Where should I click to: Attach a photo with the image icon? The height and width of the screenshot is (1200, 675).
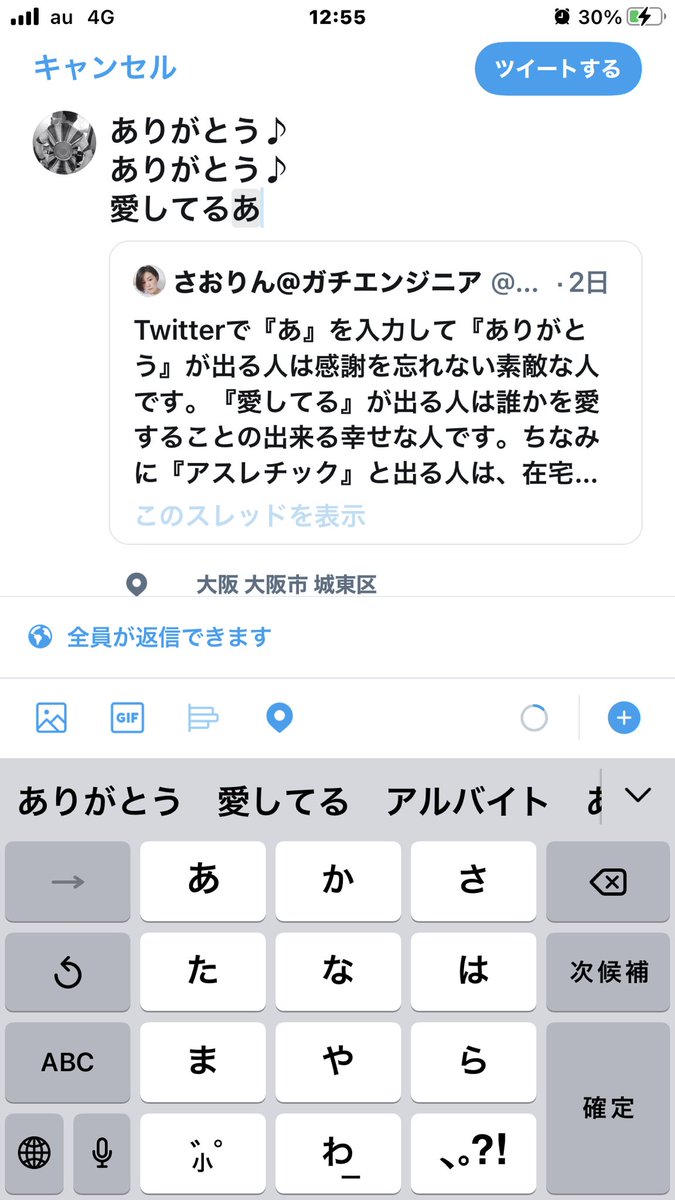pyautogui.click(x=51, y=717)
